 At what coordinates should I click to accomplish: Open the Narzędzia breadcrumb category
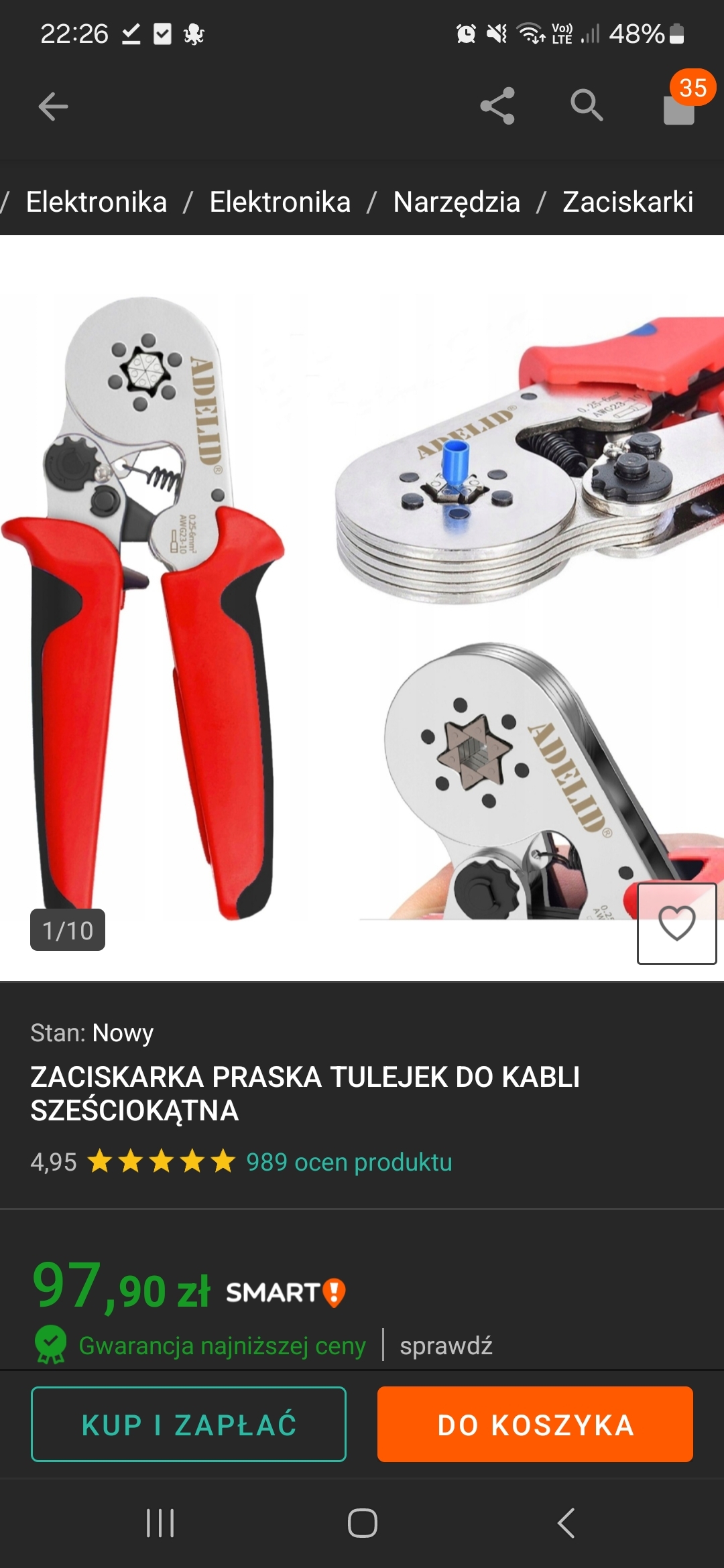coord(457,202)
